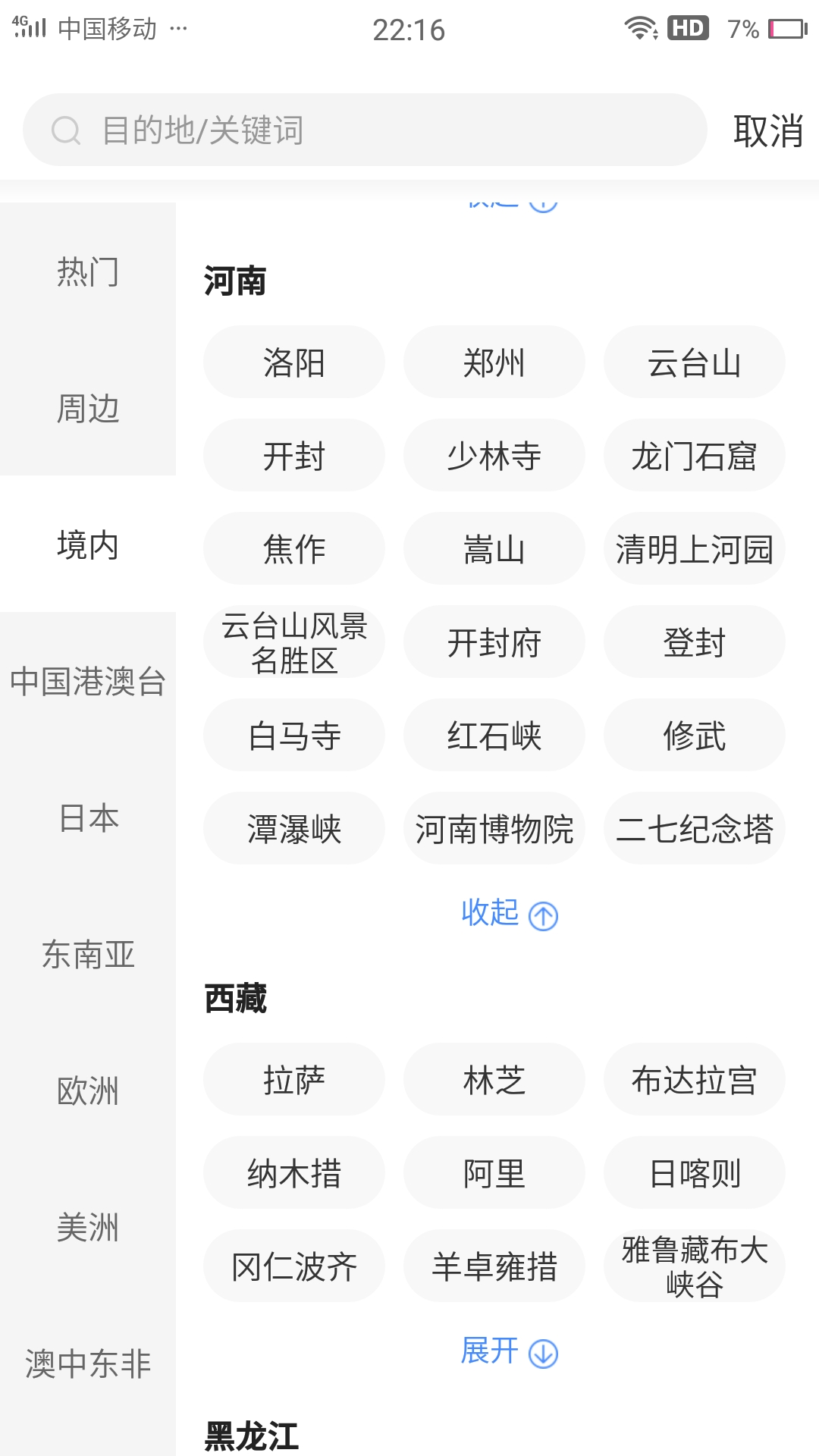This screenshot has height=1456, width=819.
Task: Select the 日本 category
Action: [88, 817]
